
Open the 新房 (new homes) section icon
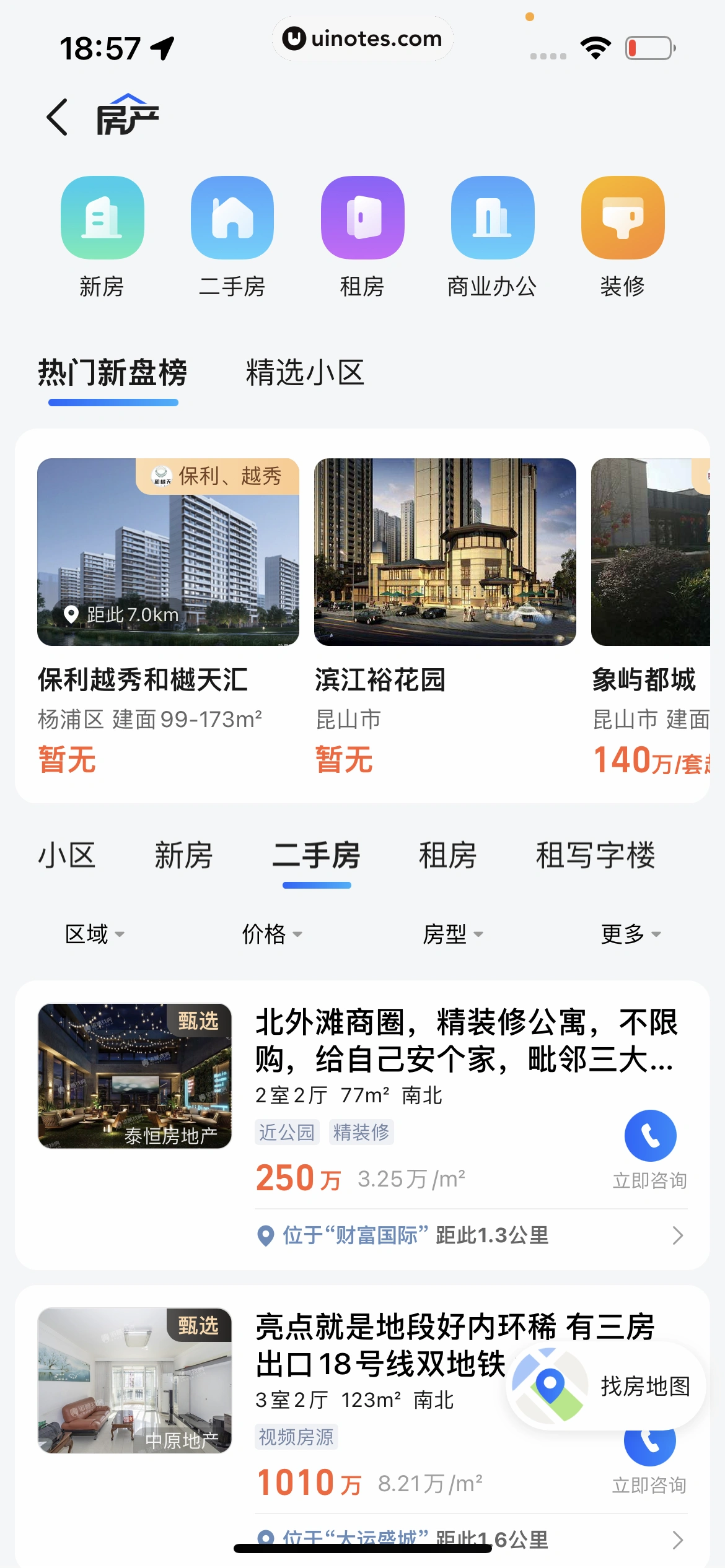(x=102, y=218)
